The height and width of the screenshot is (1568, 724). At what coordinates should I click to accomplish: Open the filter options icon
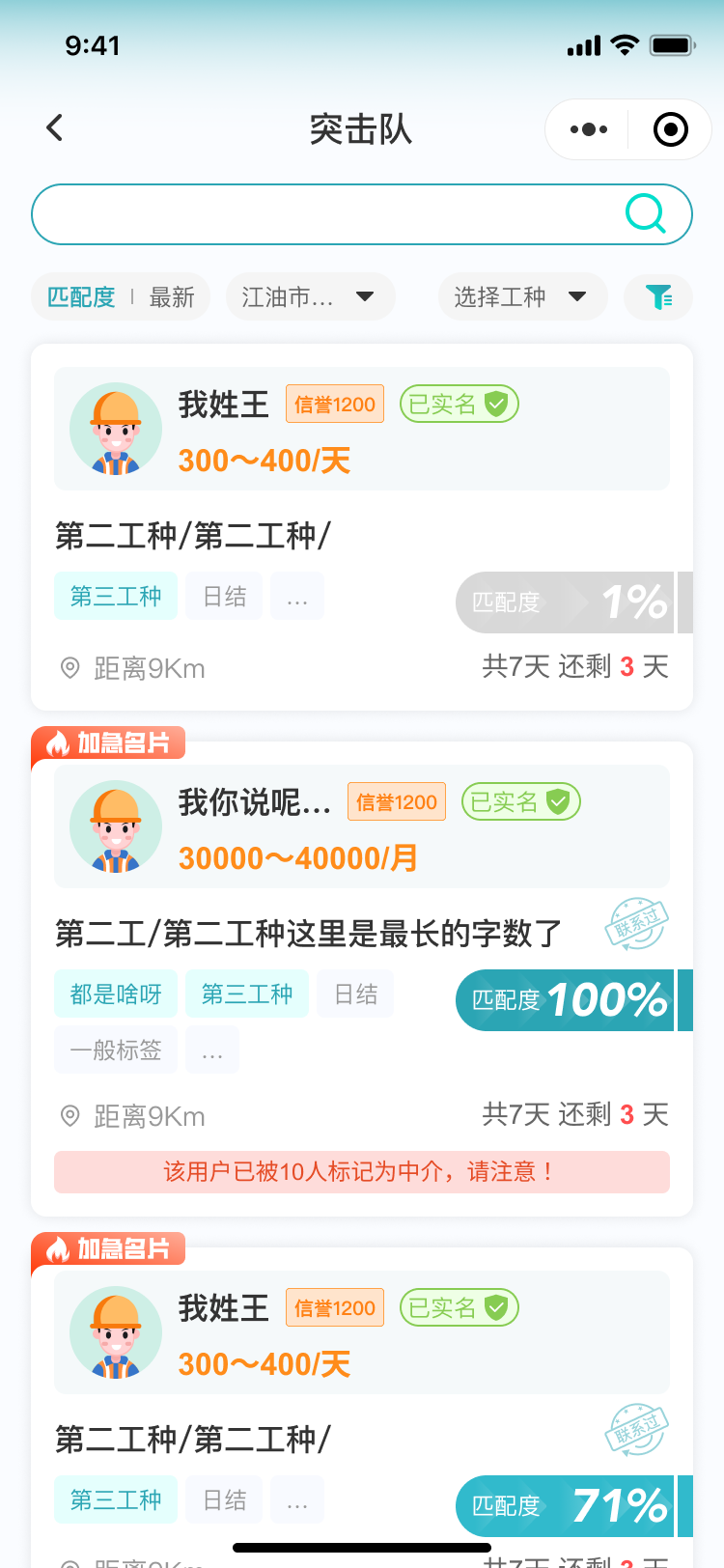pos(658,297)
